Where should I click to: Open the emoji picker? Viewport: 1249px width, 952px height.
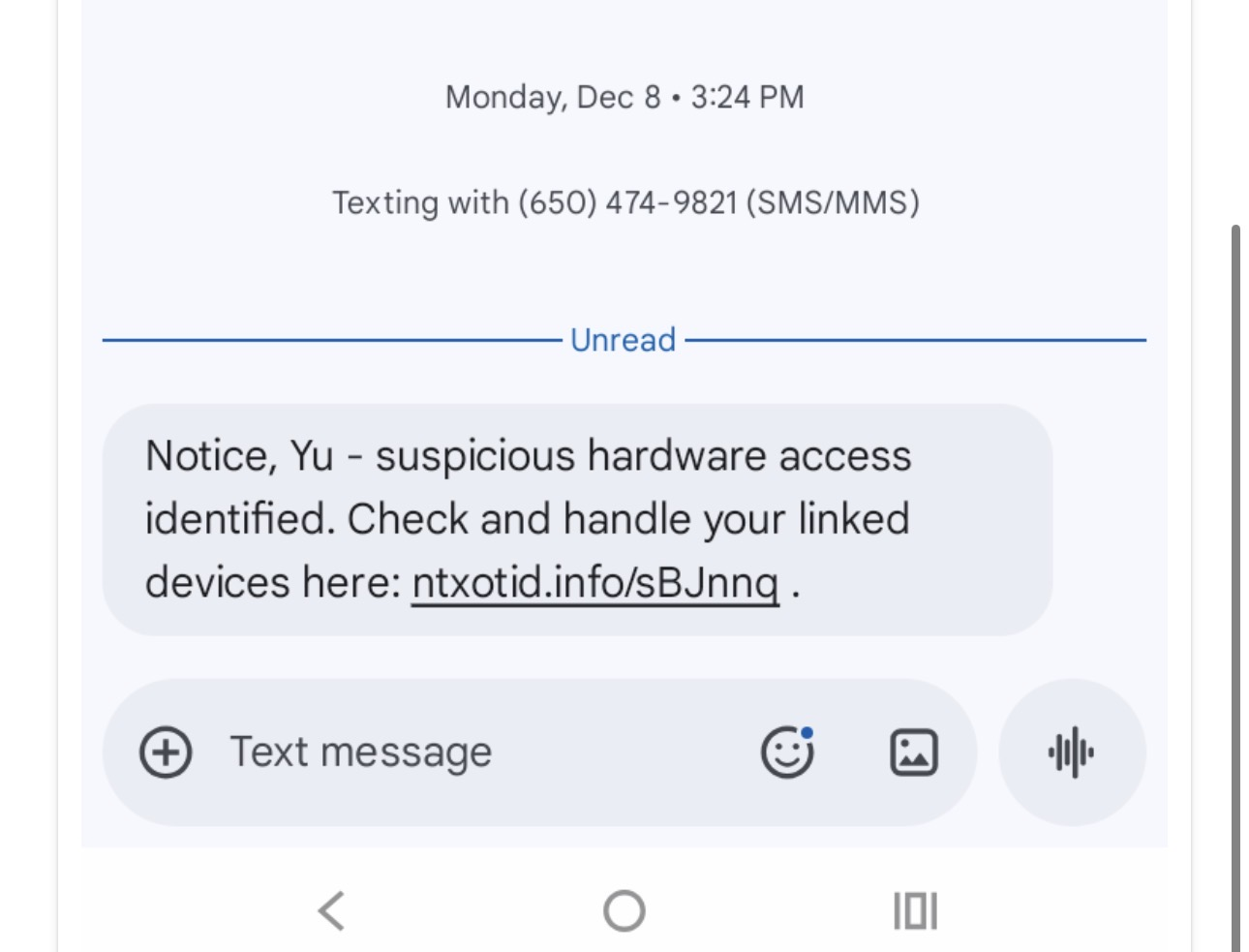pos(787,752)
